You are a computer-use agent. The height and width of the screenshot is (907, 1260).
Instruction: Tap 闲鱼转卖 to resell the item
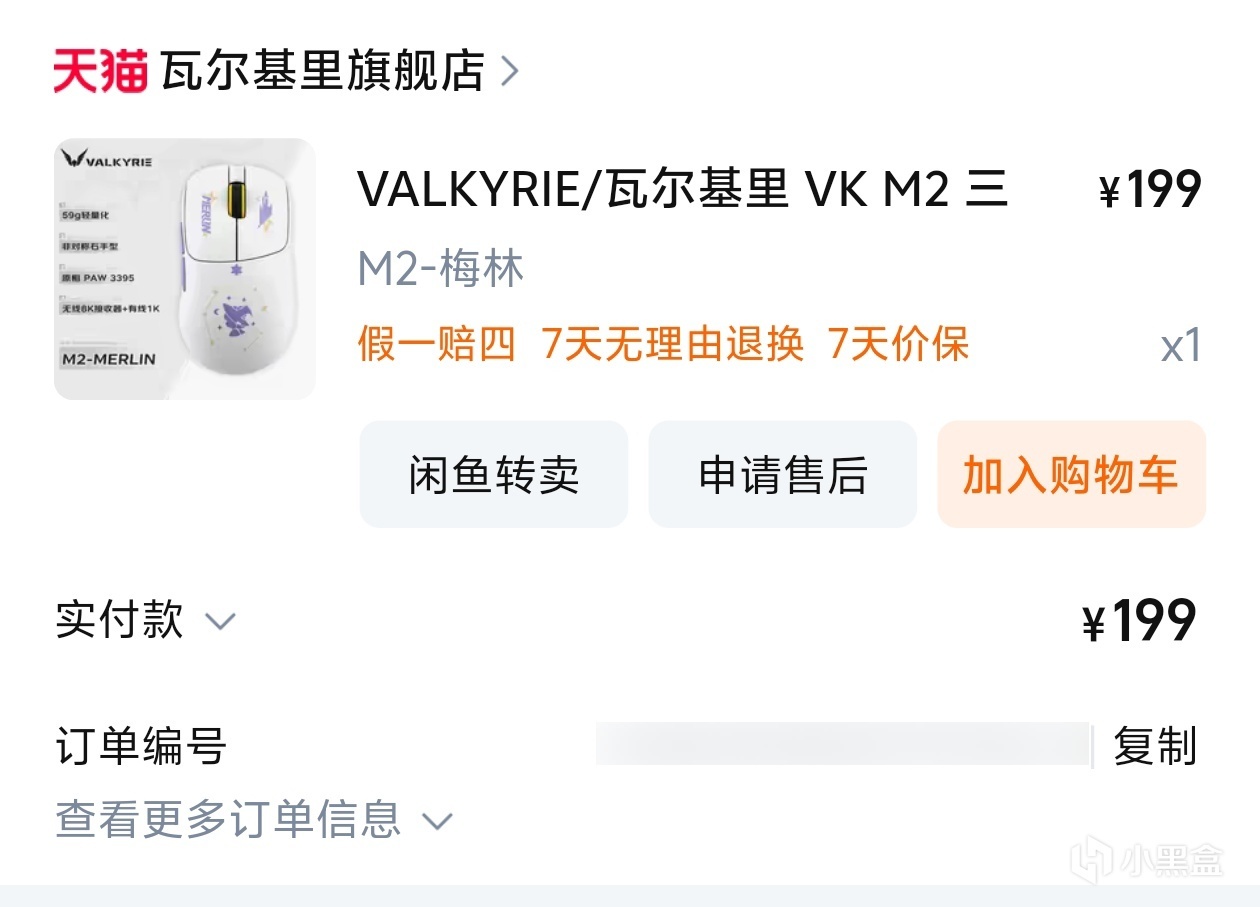click(x=494, y=474)
